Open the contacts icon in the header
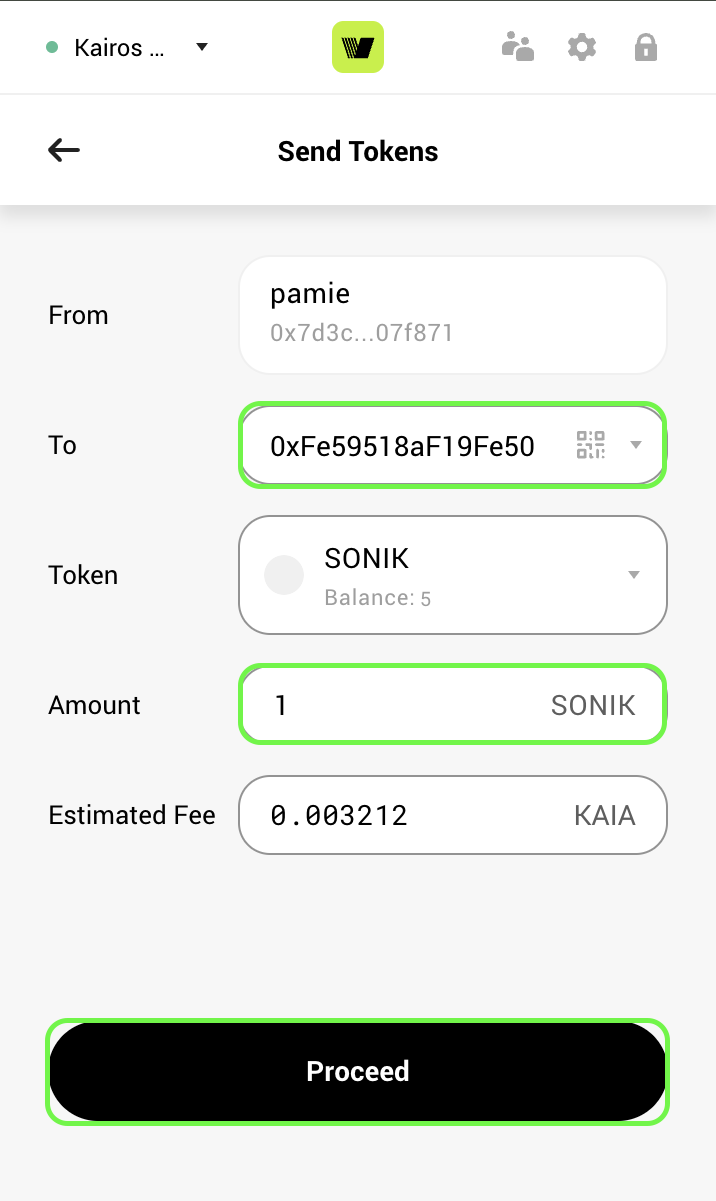 [517, 47]
